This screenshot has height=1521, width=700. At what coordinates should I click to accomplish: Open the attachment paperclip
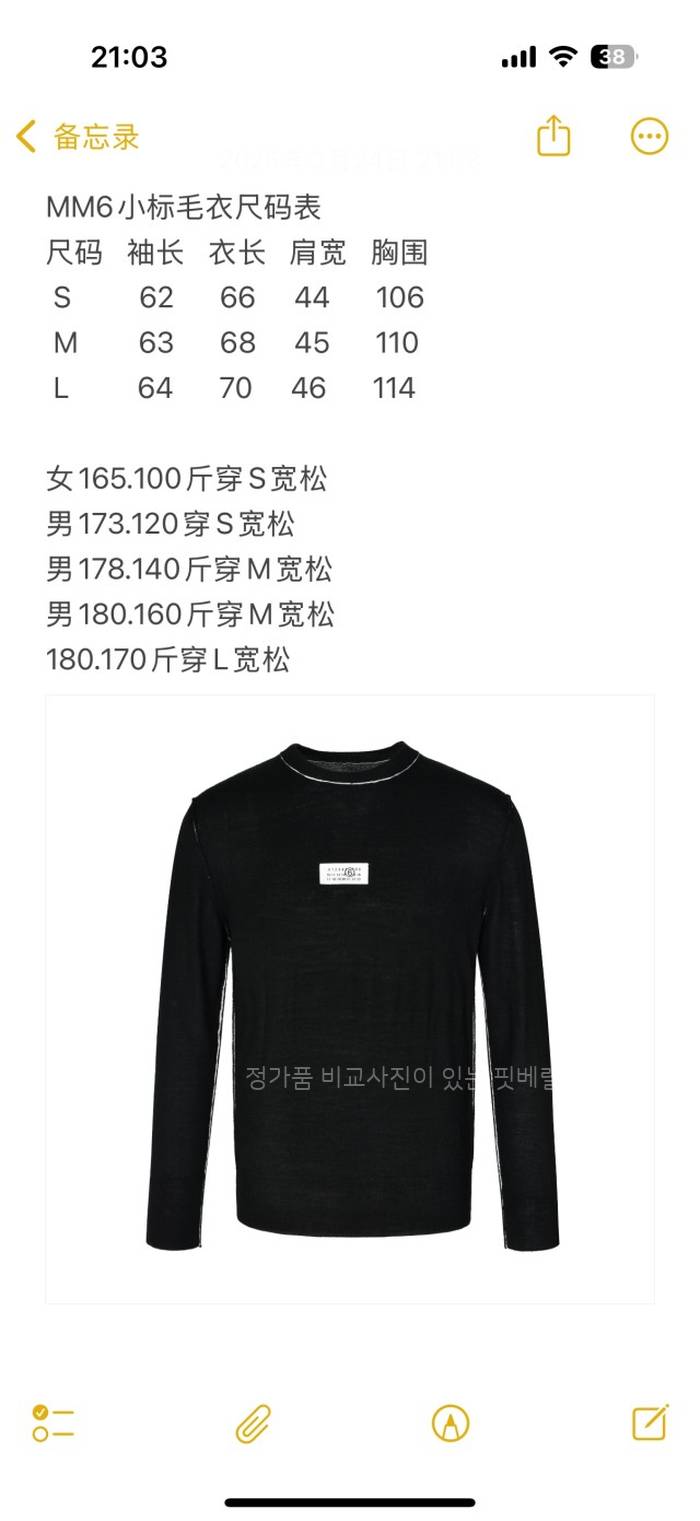(254, 1422)
